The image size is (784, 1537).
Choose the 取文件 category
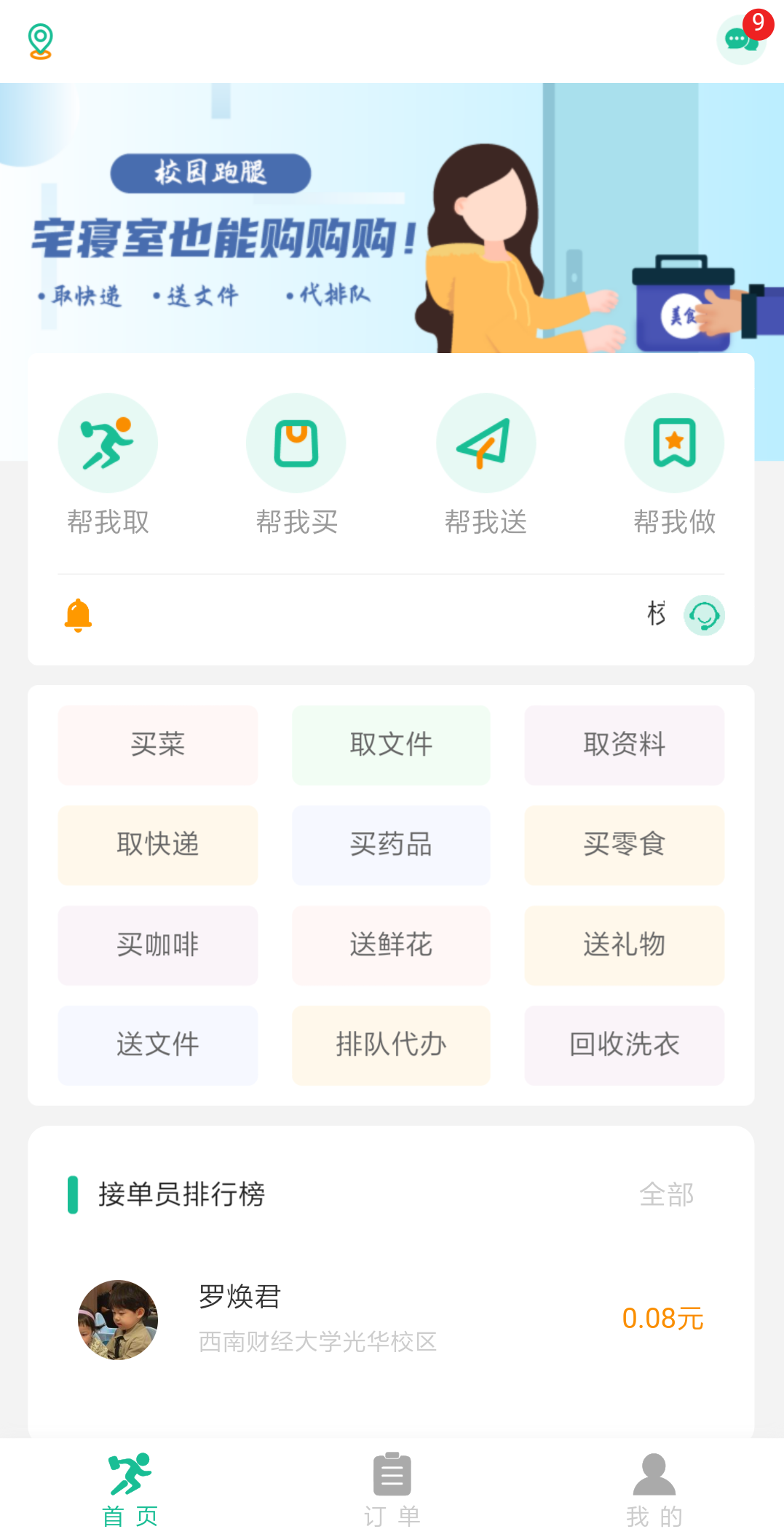[391, 745]
